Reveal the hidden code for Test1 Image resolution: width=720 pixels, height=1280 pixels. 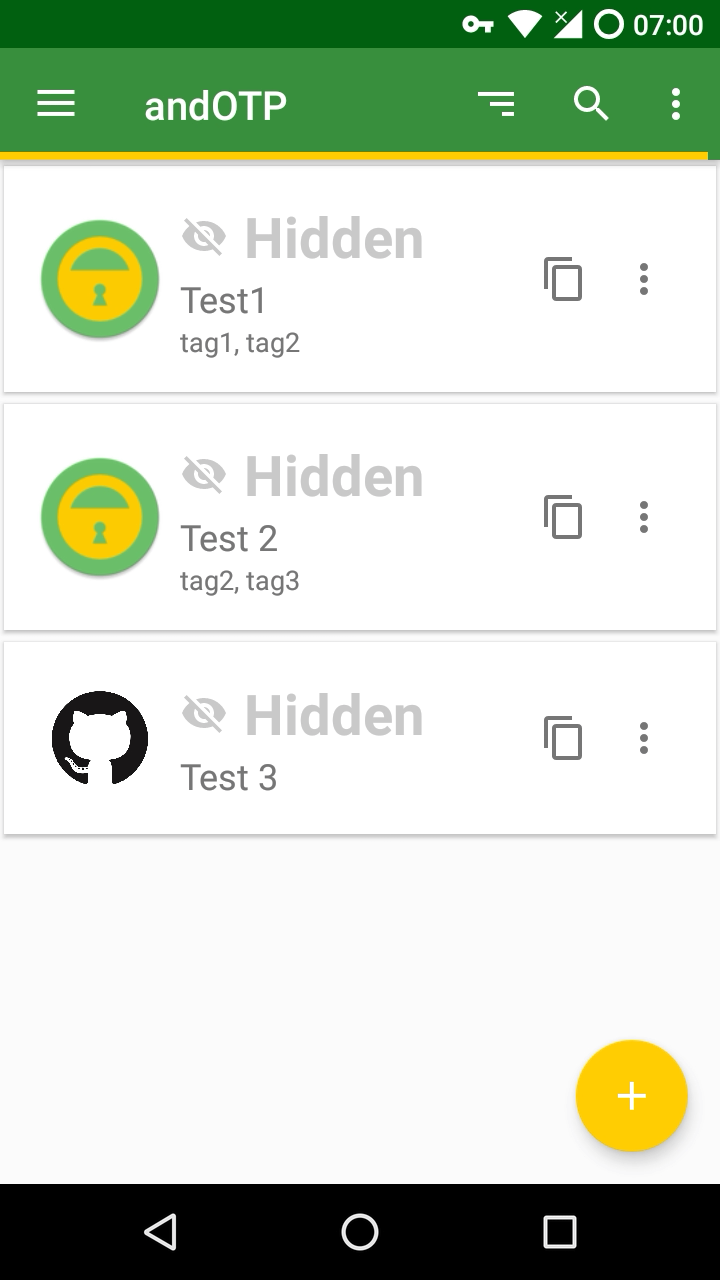(205, 237)
